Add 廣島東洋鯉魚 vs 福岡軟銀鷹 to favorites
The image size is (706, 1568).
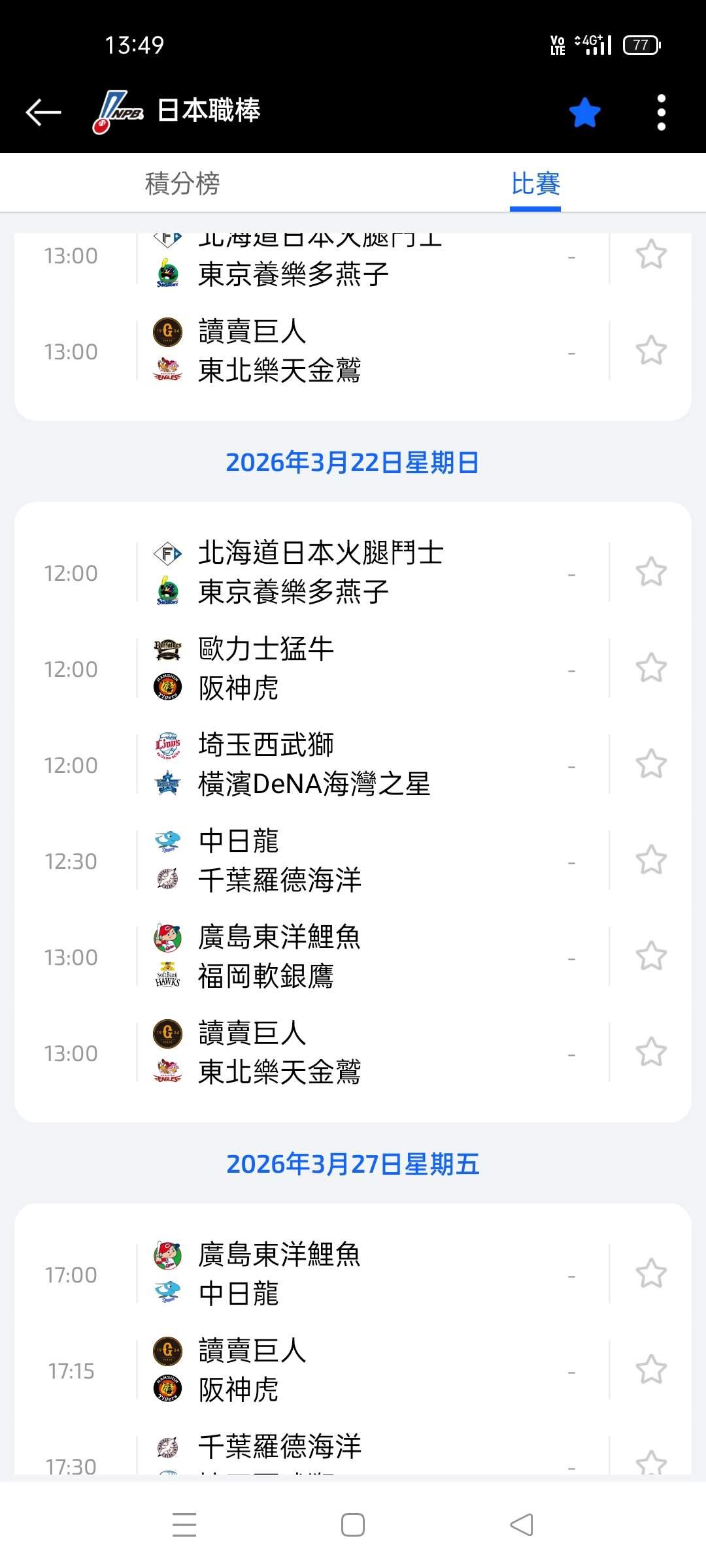click(651, 956)
